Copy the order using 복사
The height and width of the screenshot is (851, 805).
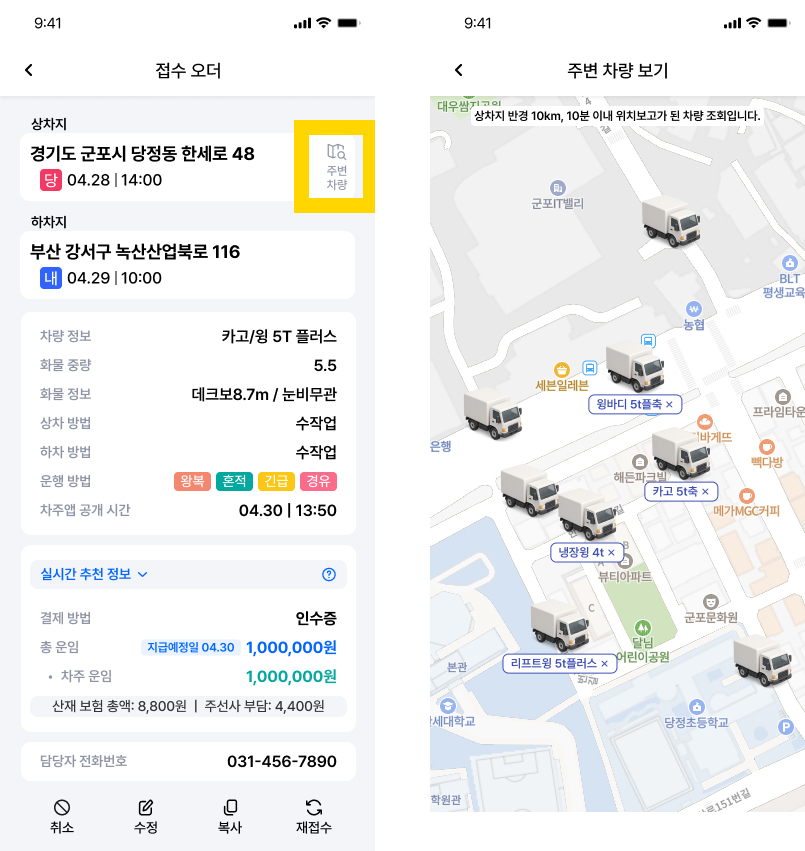click(x=230, y=816)
